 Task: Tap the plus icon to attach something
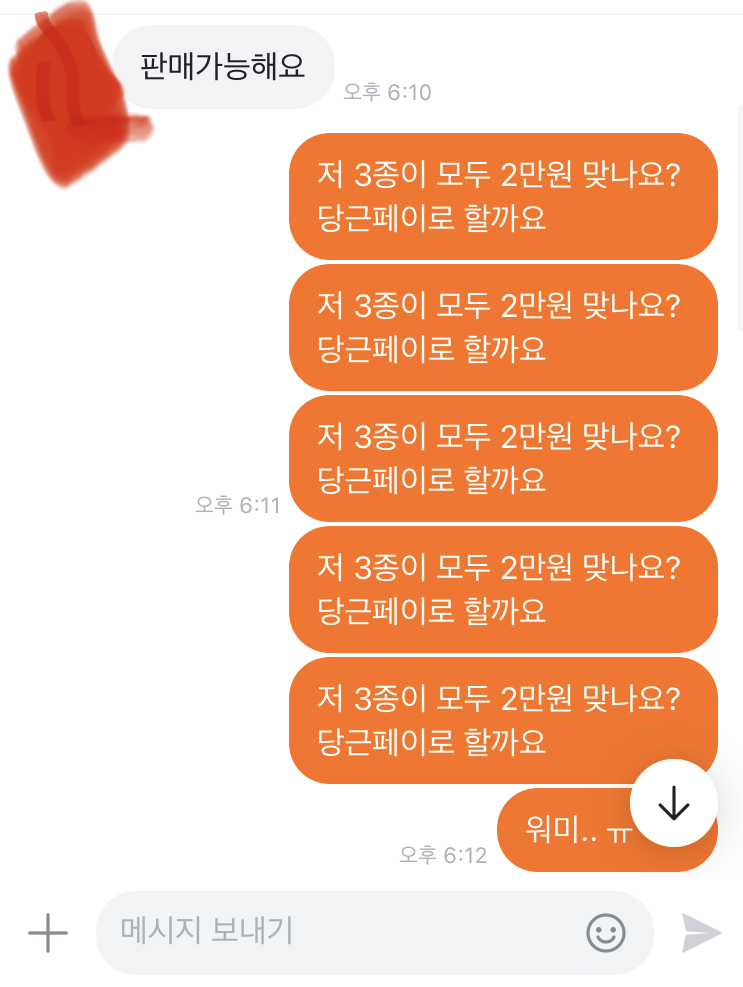tap(47, 934)
